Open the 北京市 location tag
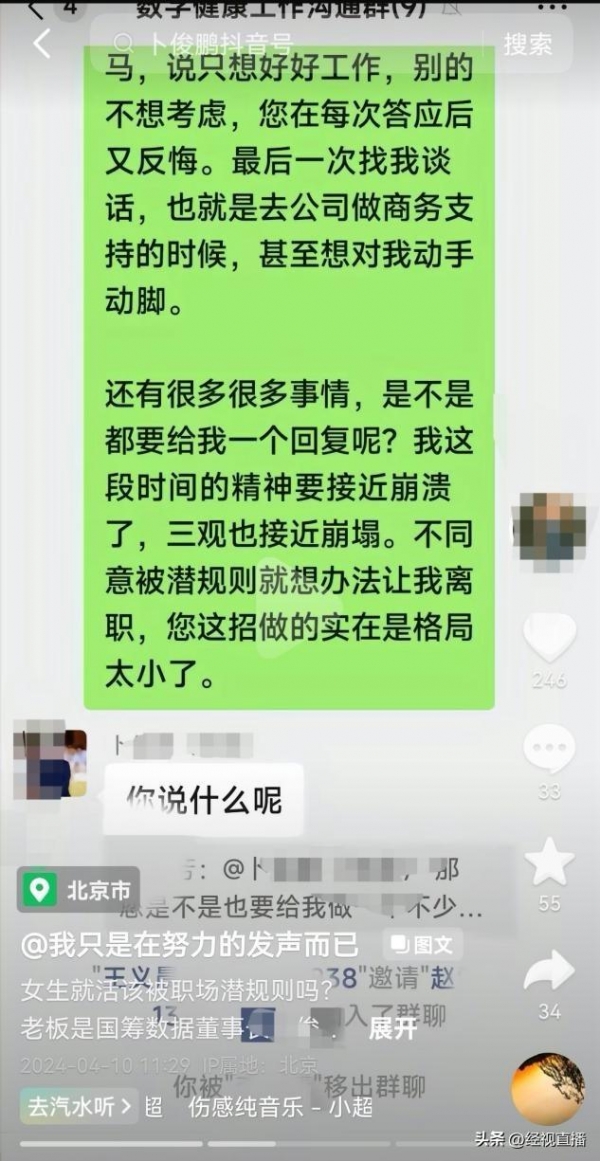600x1161 pixels. click(79, 889)
